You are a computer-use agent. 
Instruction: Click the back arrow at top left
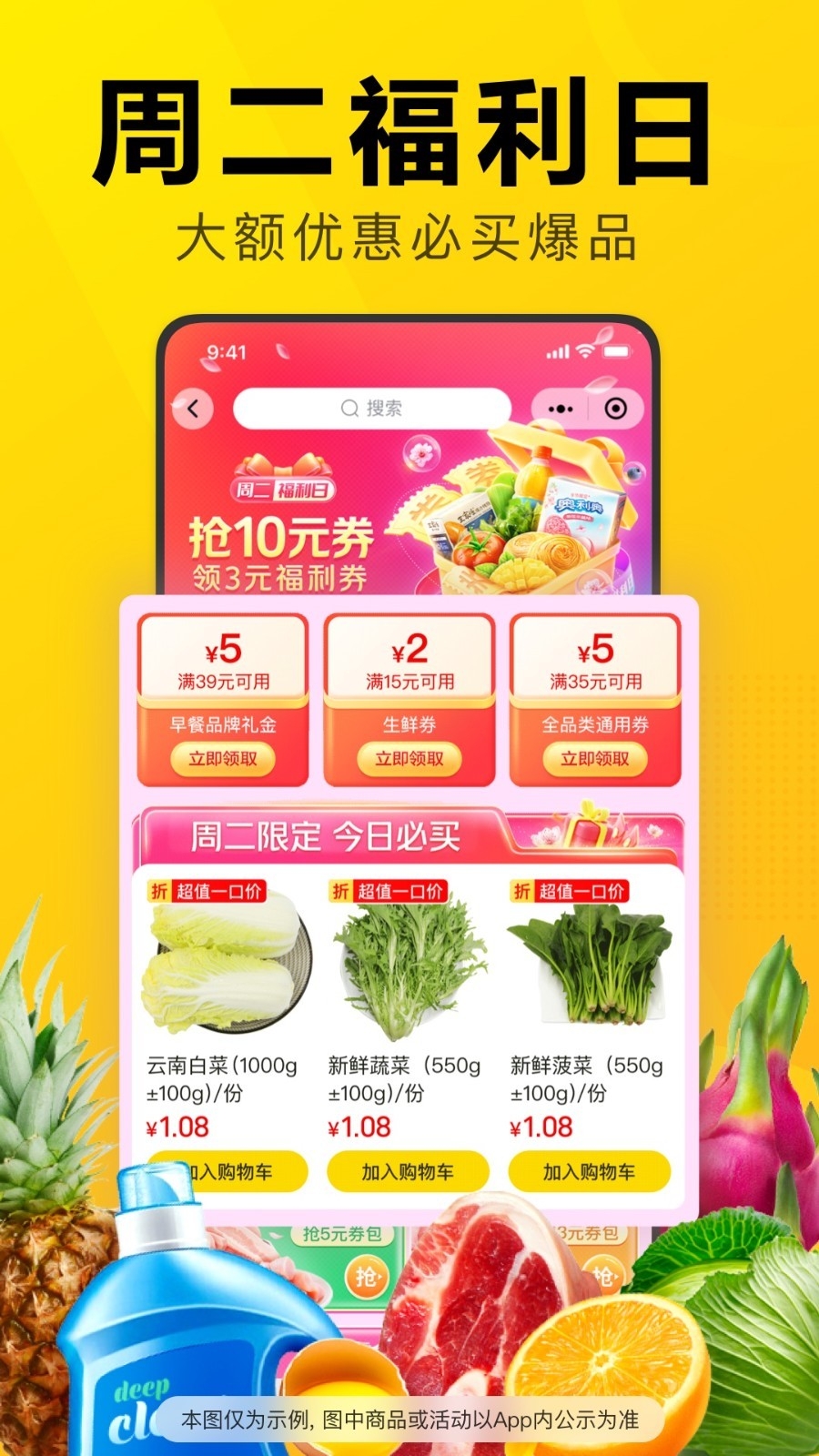[193, 409]
